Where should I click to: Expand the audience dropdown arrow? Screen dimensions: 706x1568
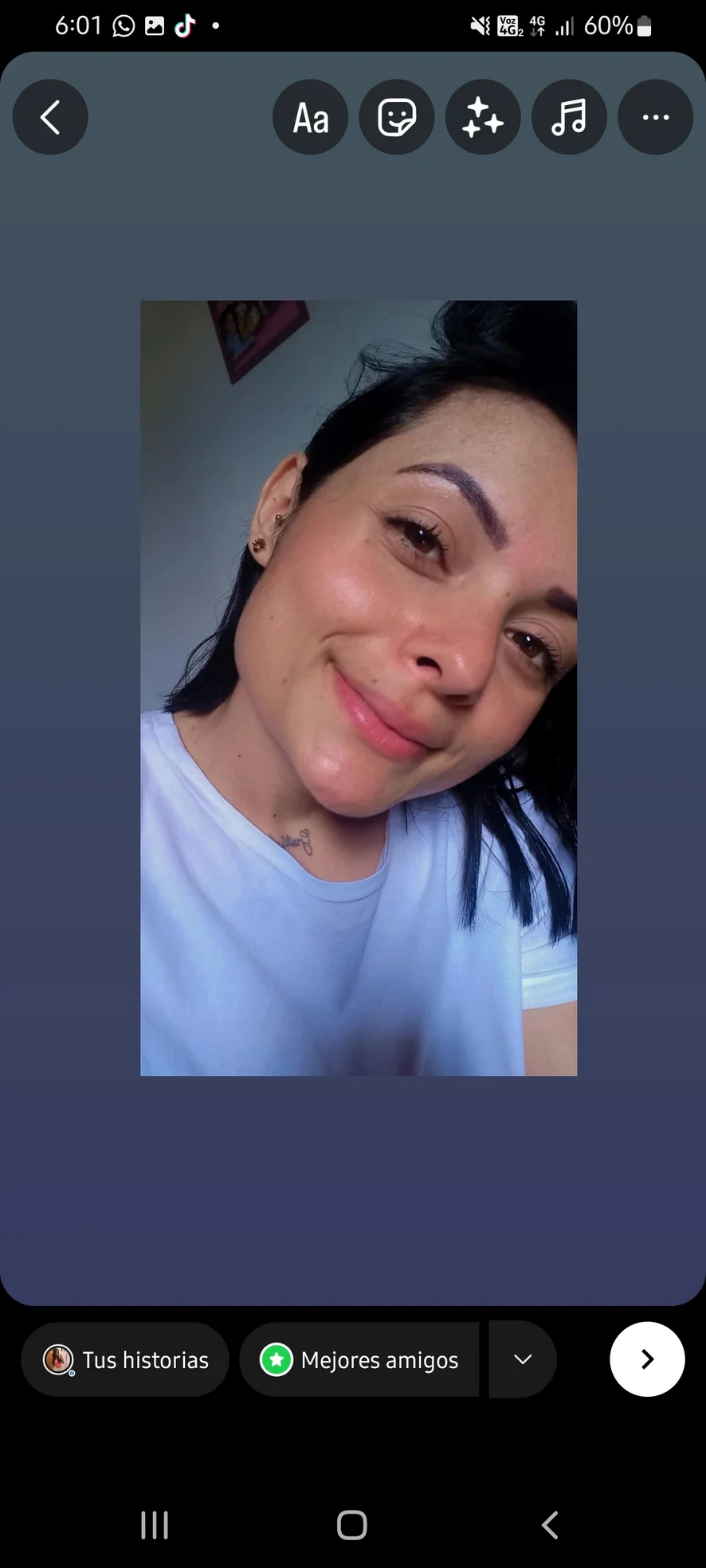click(523, 1359)
